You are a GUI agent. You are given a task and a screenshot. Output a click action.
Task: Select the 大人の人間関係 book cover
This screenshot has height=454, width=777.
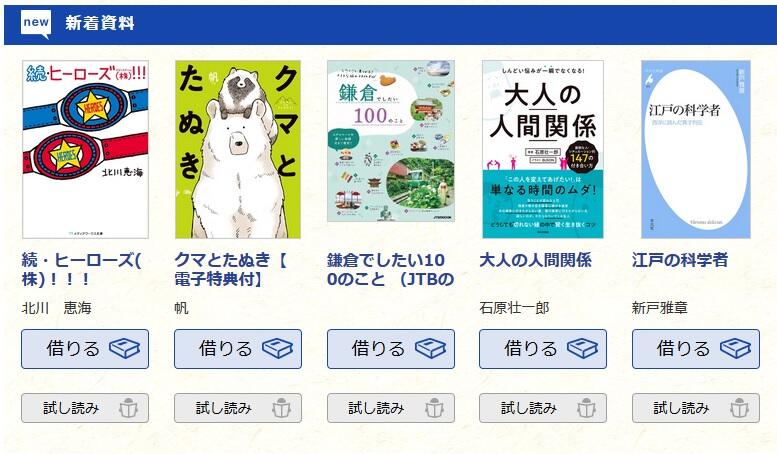(x=543, y=149)
